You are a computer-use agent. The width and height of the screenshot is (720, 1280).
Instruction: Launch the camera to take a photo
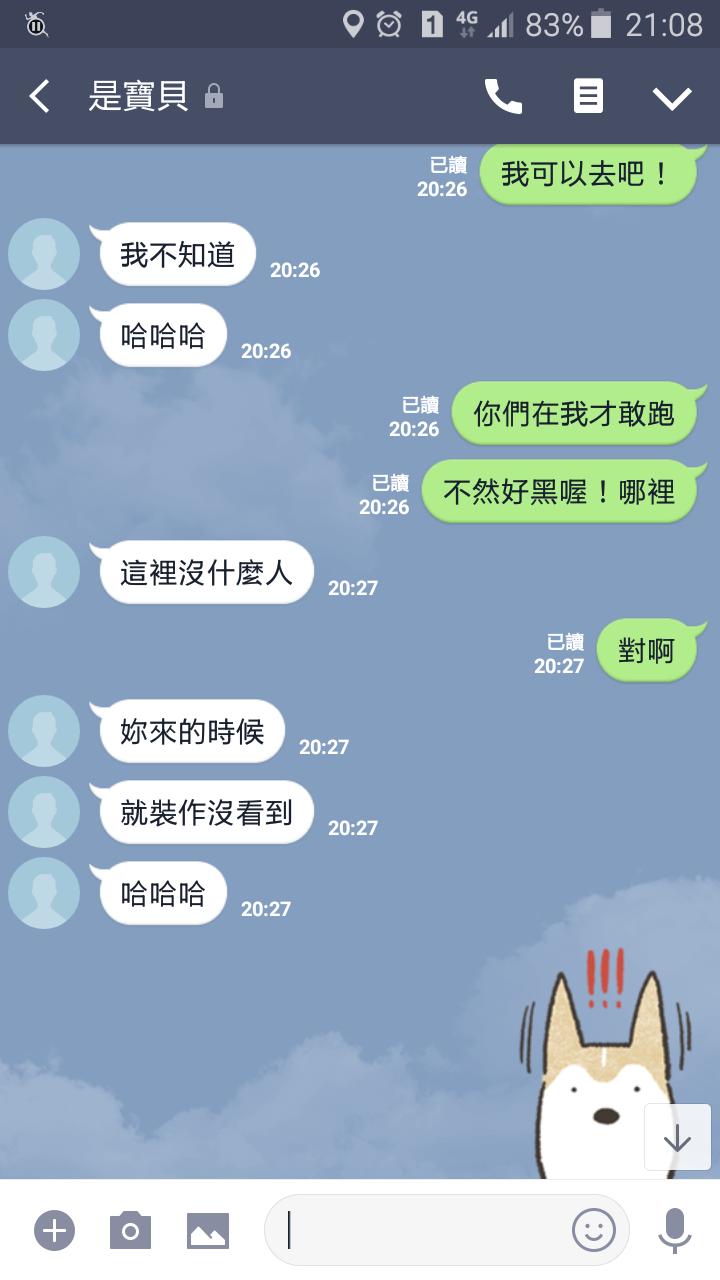(130, 1230)
